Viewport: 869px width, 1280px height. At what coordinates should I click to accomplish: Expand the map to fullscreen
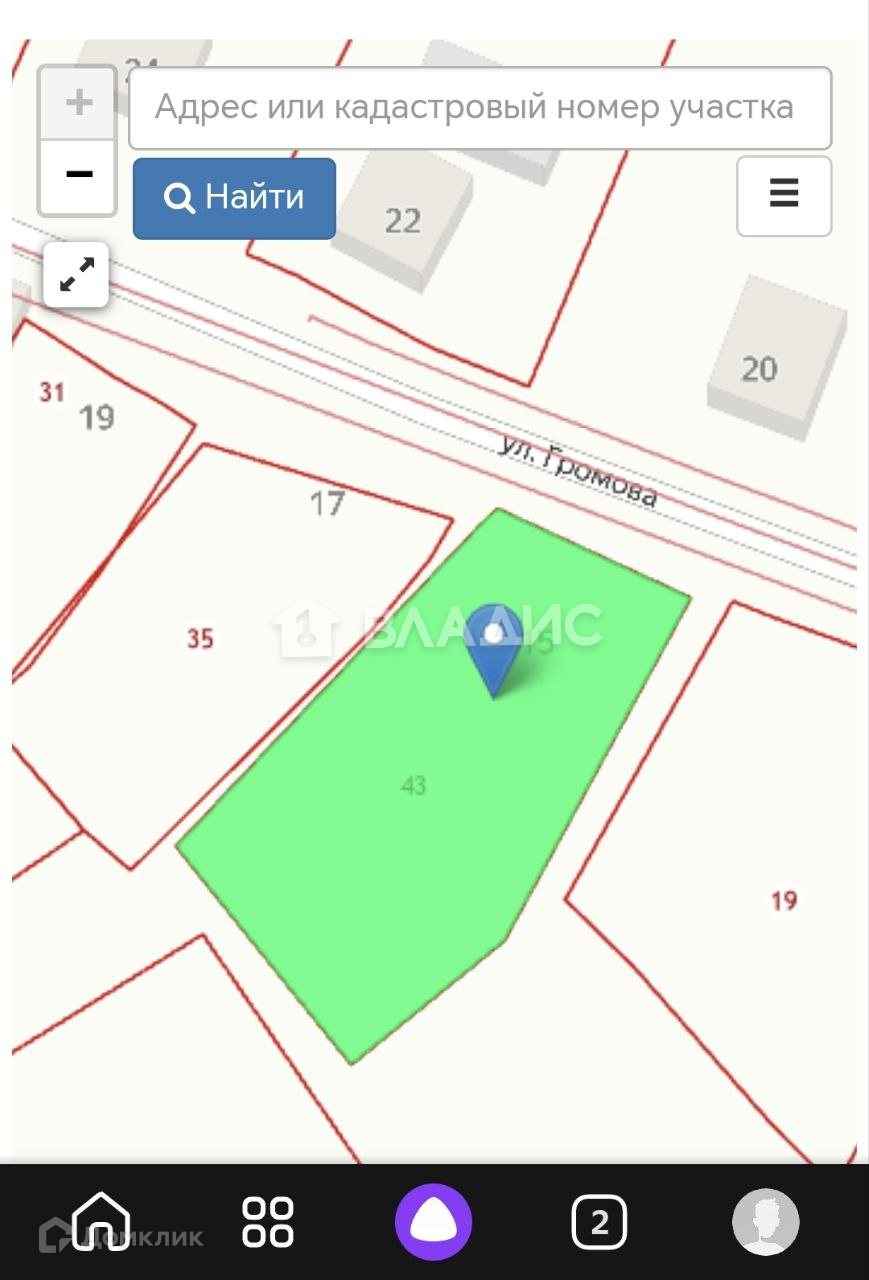point(76,274)
